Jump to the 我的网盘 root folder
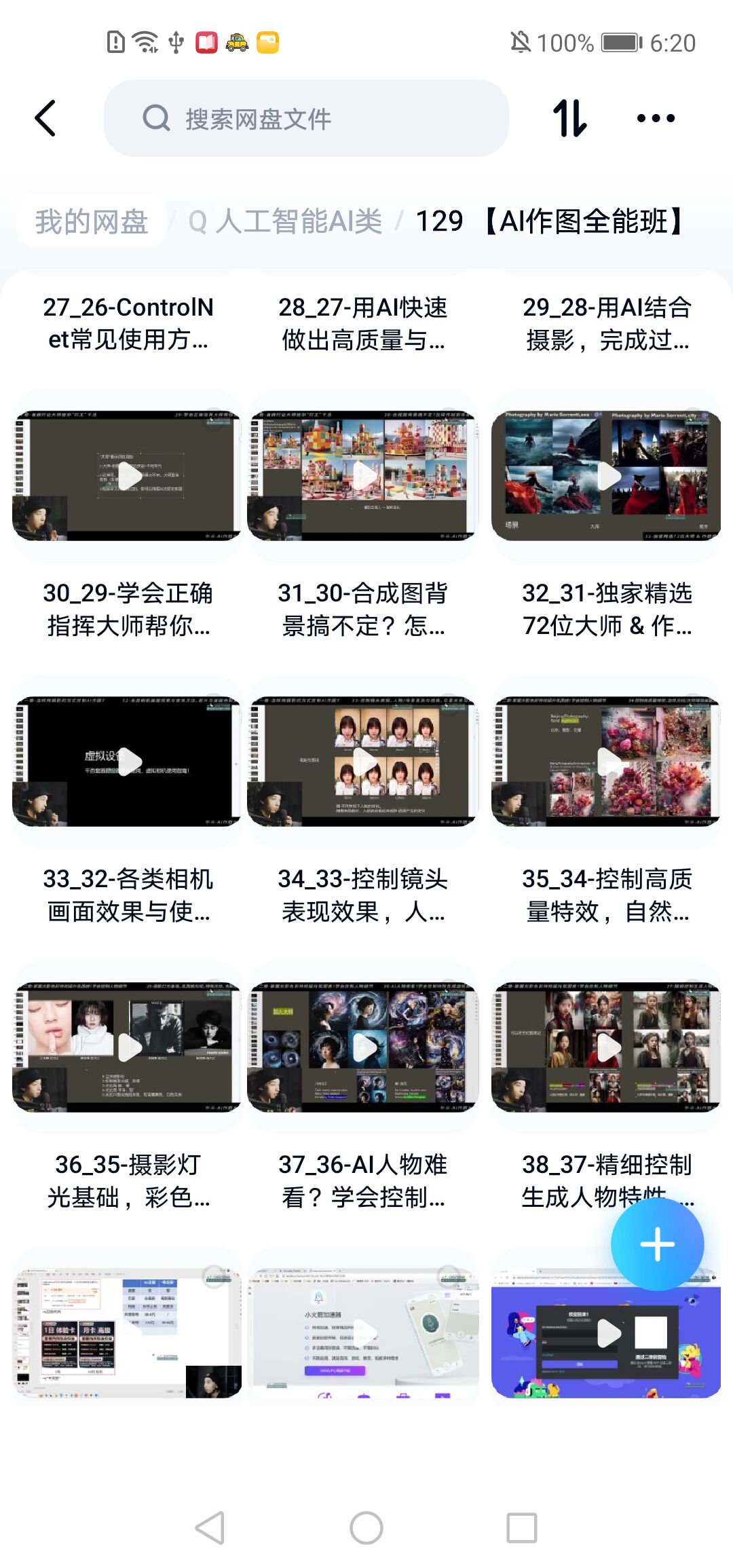This screenshot has height=1568, width=733. [x=92, y=221]
